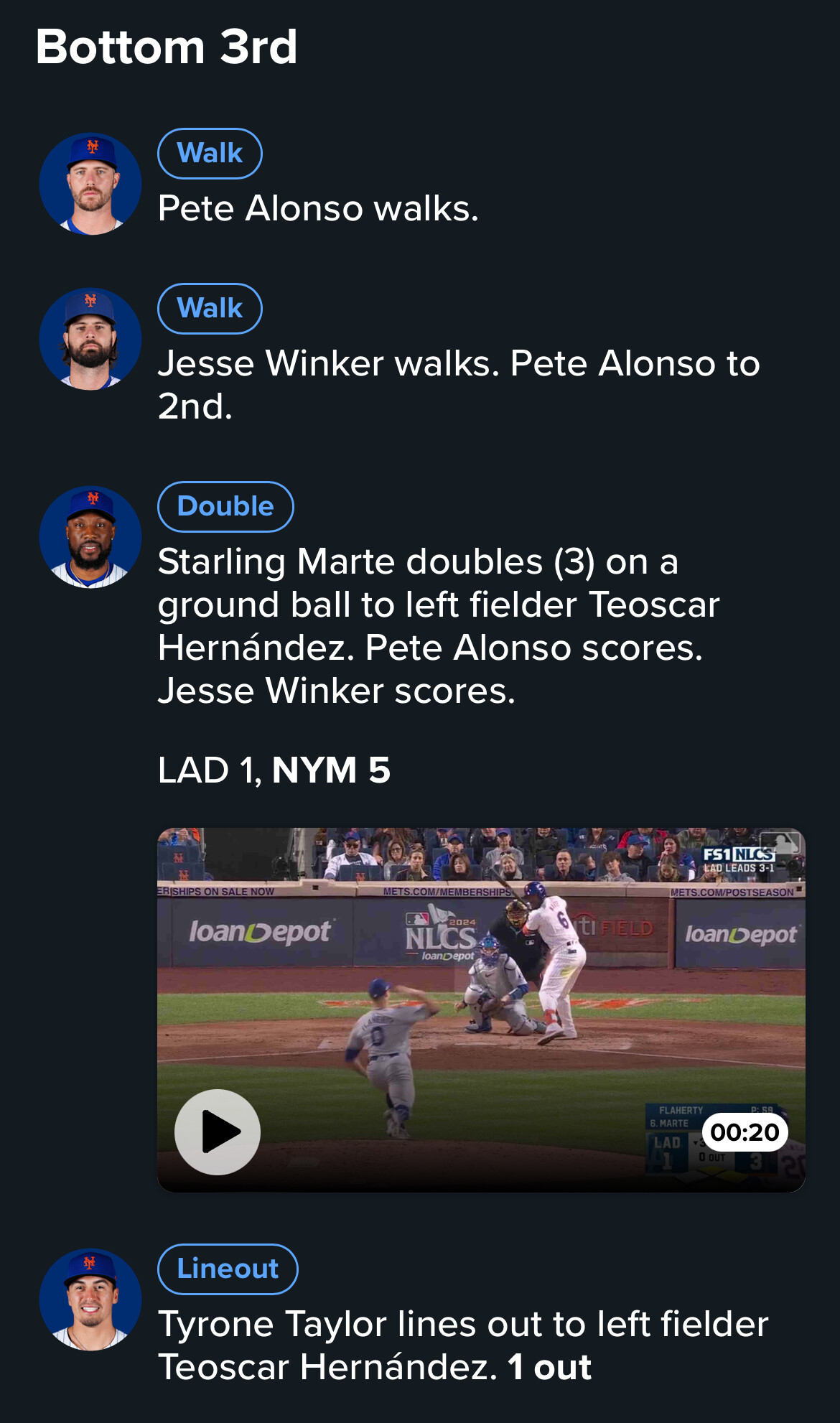Play the Starling Marte double video
Image resolution: width=840 pixels, height=1423 pixels.
[x=218, y=1132]
